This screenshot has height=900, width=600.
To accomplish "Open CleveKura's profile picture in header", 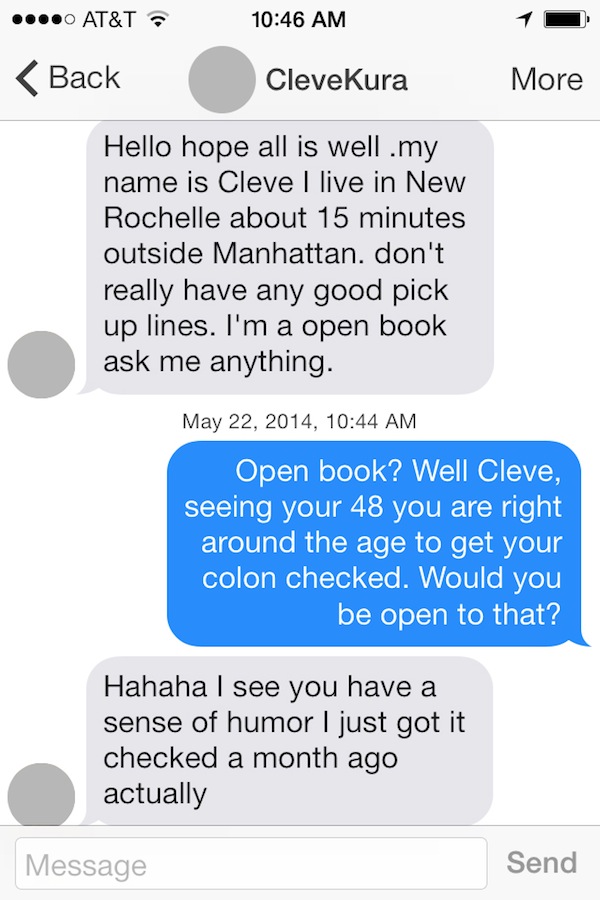I will tap(221, 79).
